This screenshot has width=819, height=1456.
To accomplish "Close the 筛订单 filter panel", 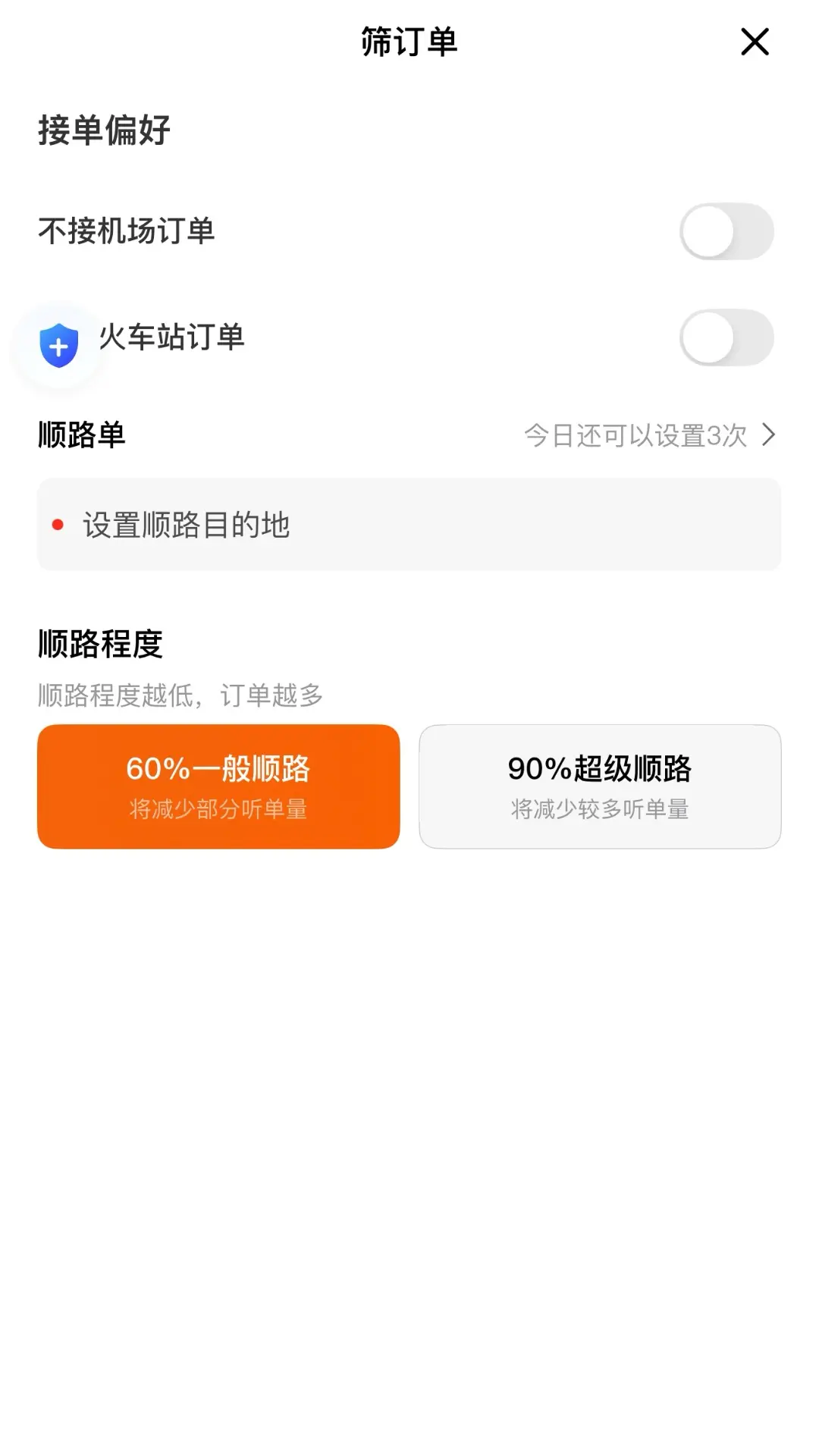I will tap(755, 42).
